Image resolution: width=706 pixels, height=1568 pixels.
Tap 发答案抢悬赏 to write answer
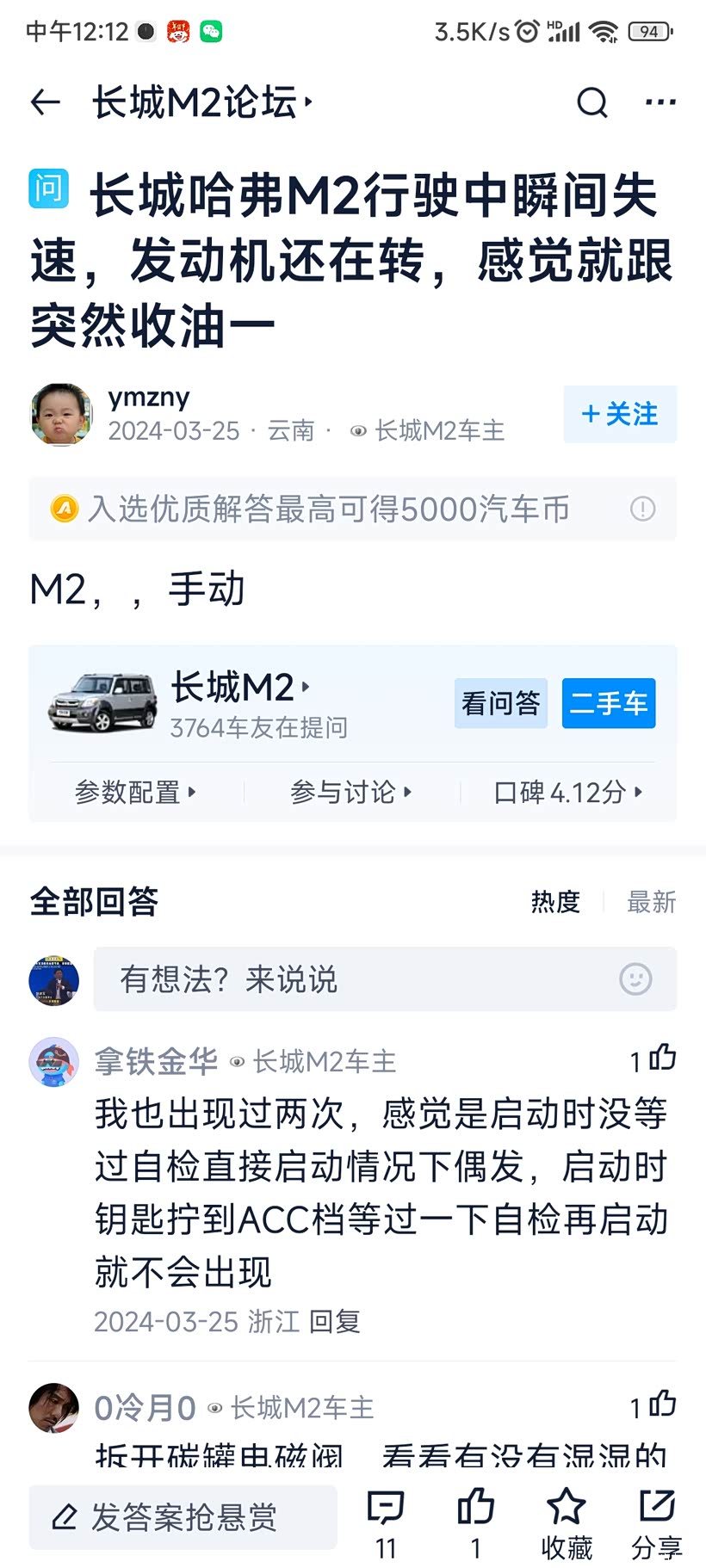(183, 1516)
